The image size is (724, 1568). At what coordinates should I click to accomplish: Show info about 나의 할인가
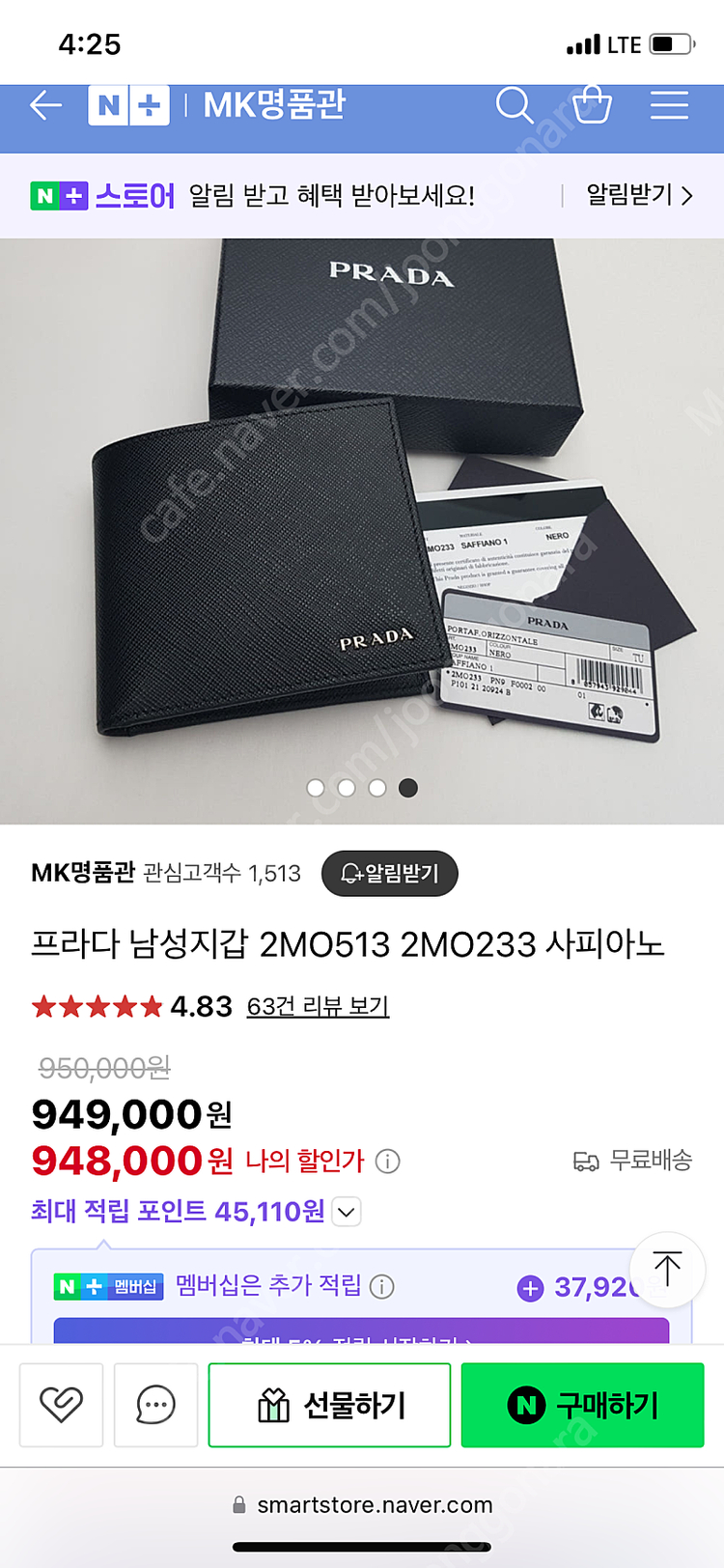click(x=387, y=1161)
